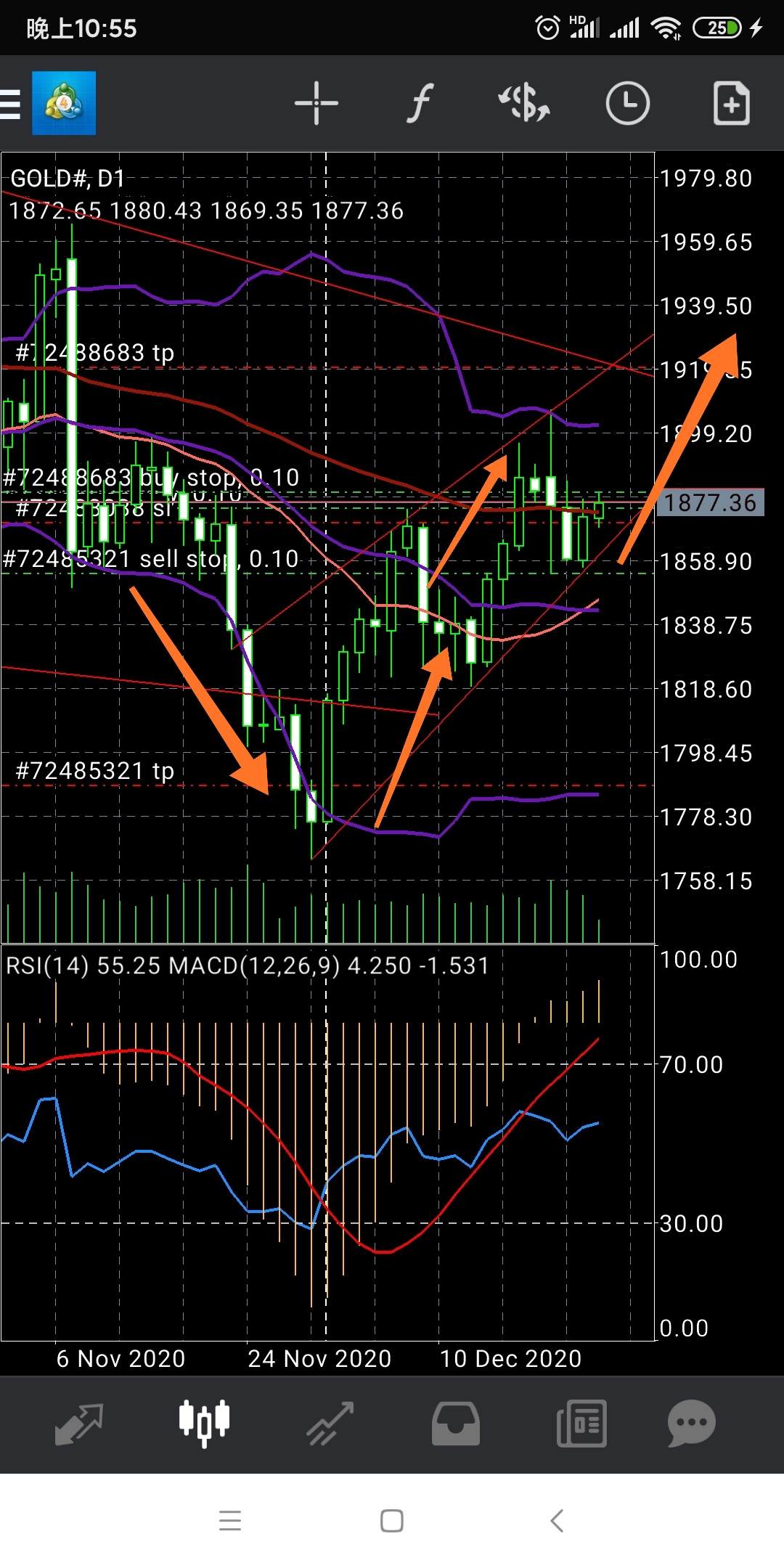Select a chart timeframe via clock icon
This screenshot has height=1568, width=784.
(627, 103)
